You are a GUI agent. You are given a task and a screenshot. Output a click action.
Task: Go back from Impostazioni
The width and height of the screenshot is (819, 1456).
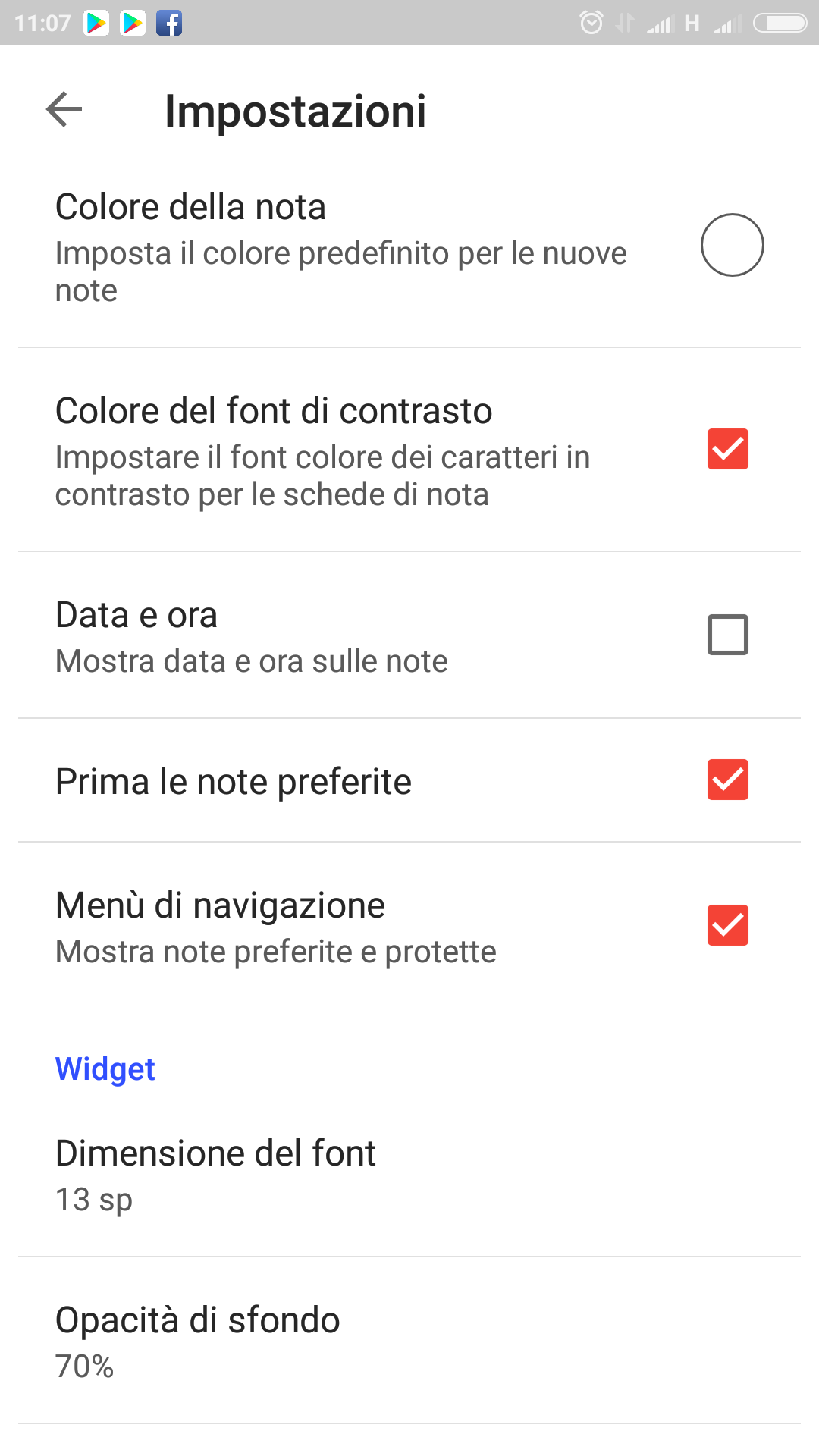click(x=64, y=110)
